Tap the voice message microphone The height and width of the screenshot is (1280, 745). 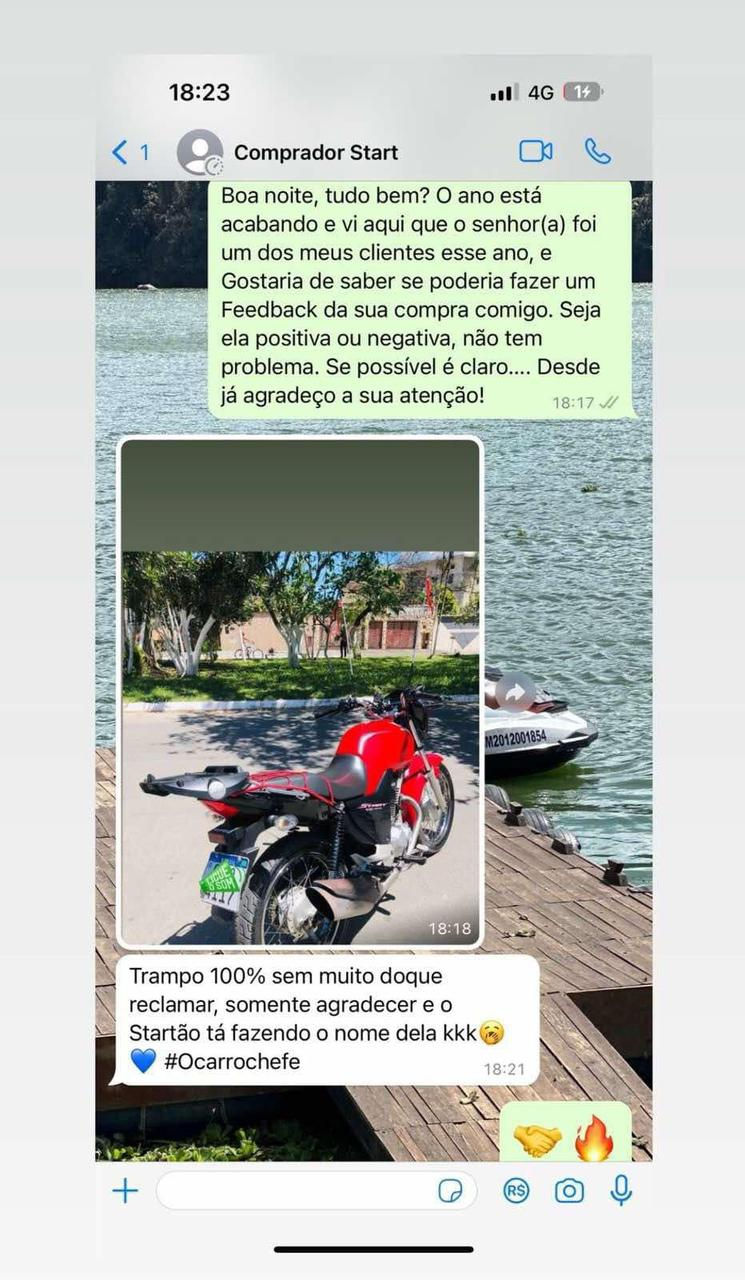621,1191
